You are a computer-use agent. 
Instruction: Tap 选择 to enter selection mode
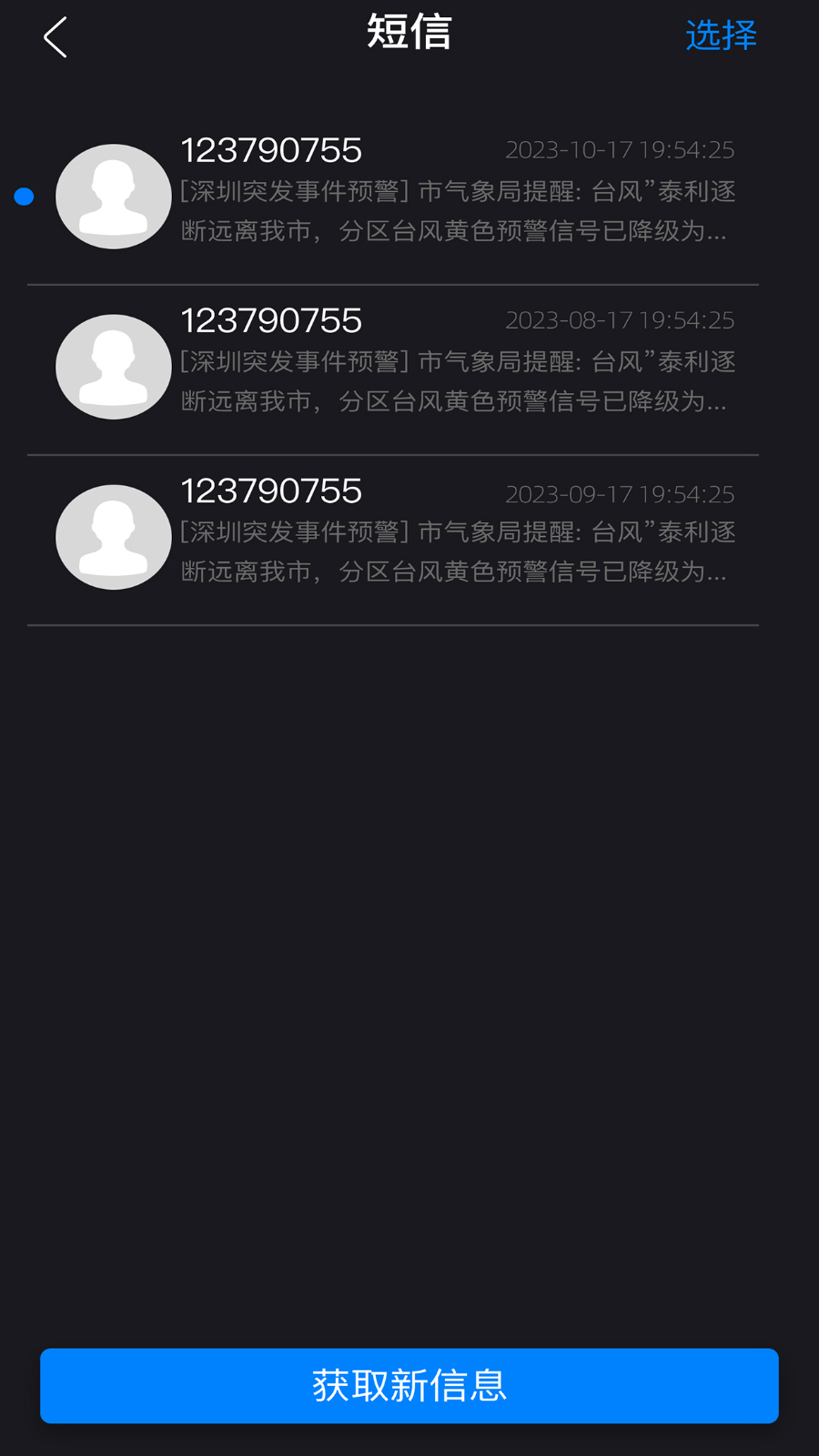point(721,35)
